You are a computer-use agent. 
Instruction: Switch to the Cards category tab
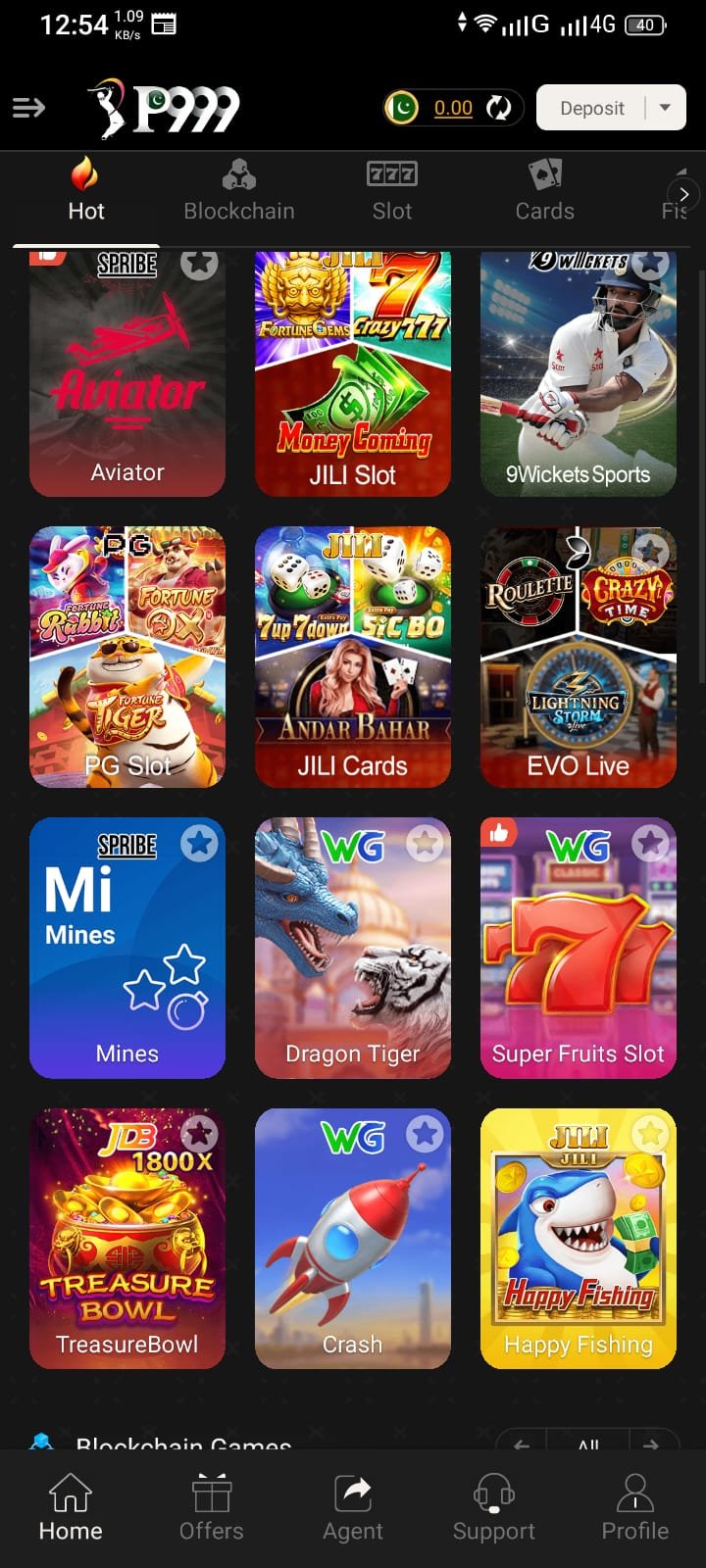544,191
